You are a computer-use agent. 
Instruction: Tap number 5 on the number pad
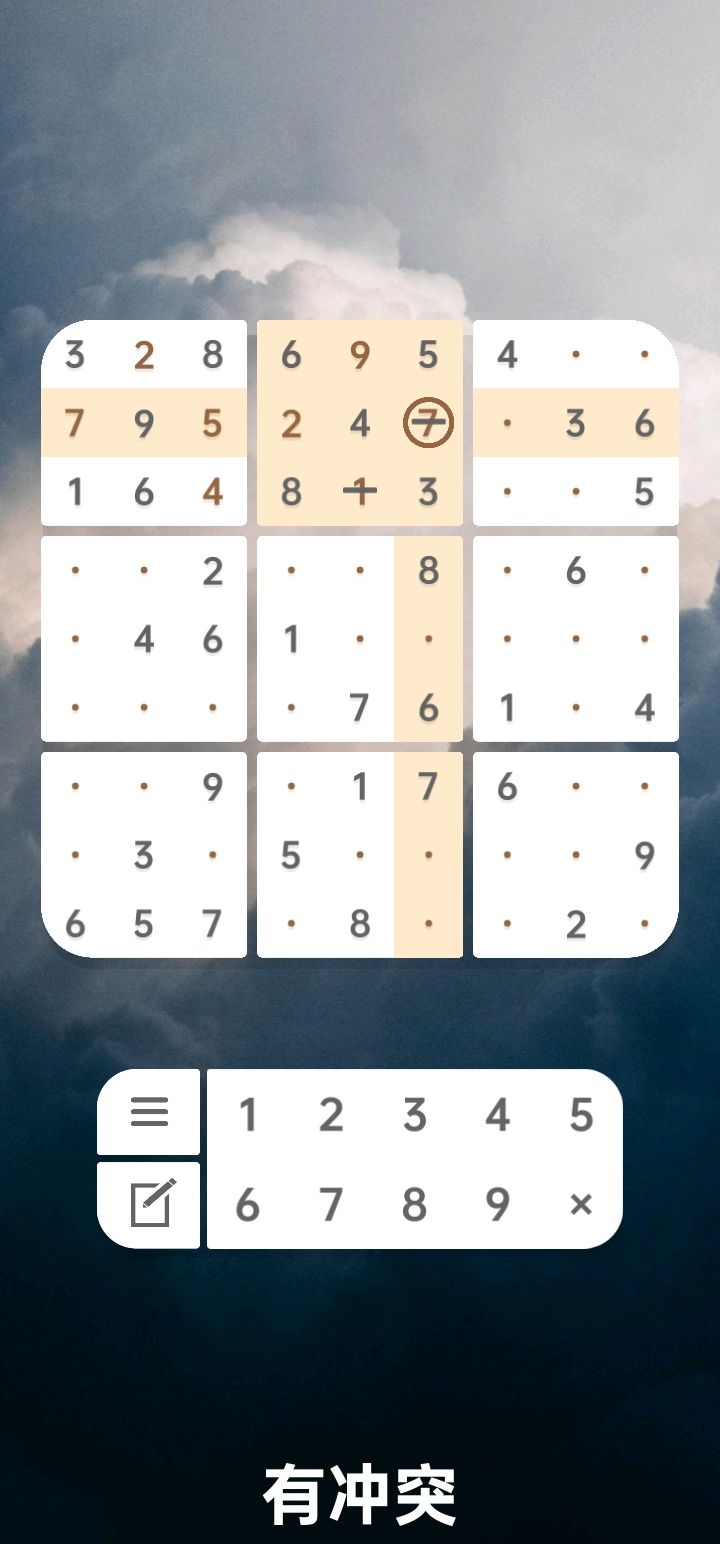[580, 1114]
